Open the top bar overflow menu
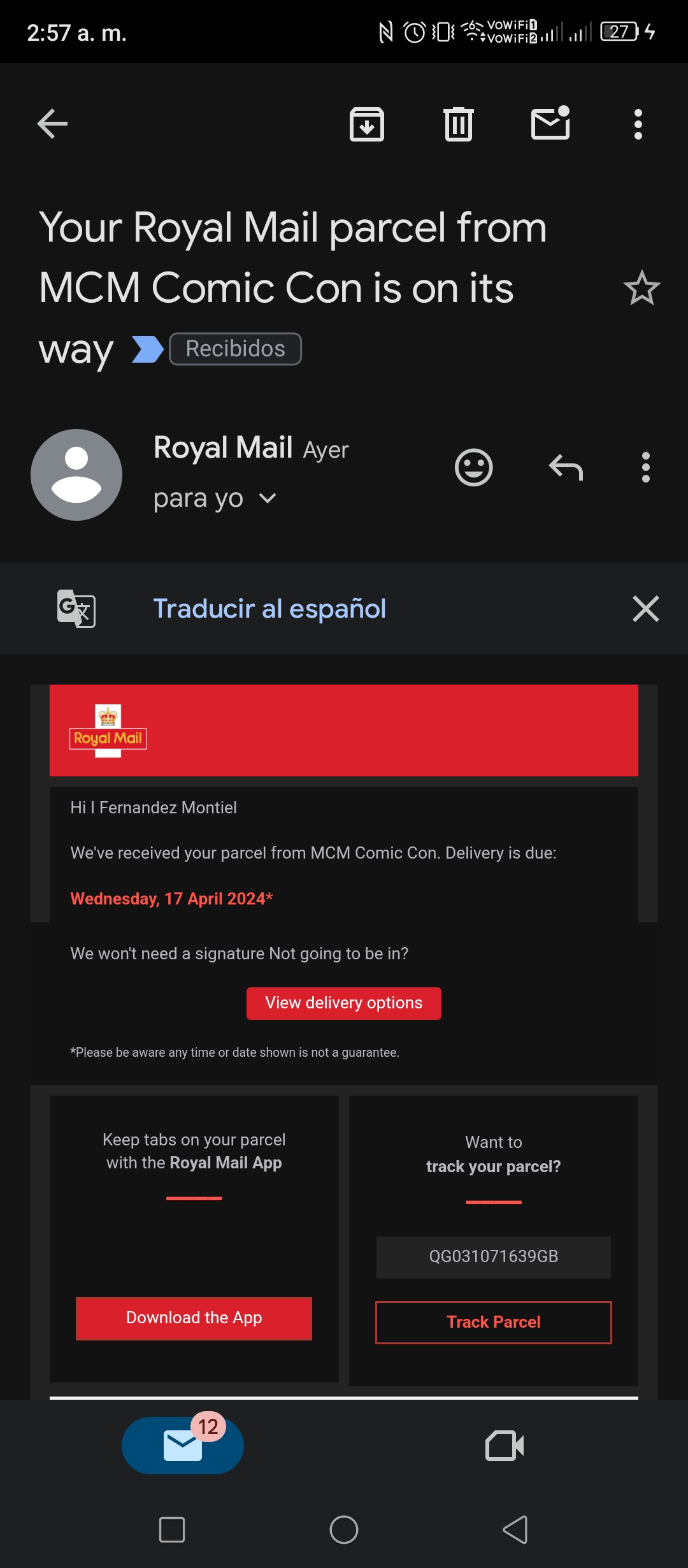The width and height of the screenshot is (688, 1568). (x=638, y=124)
